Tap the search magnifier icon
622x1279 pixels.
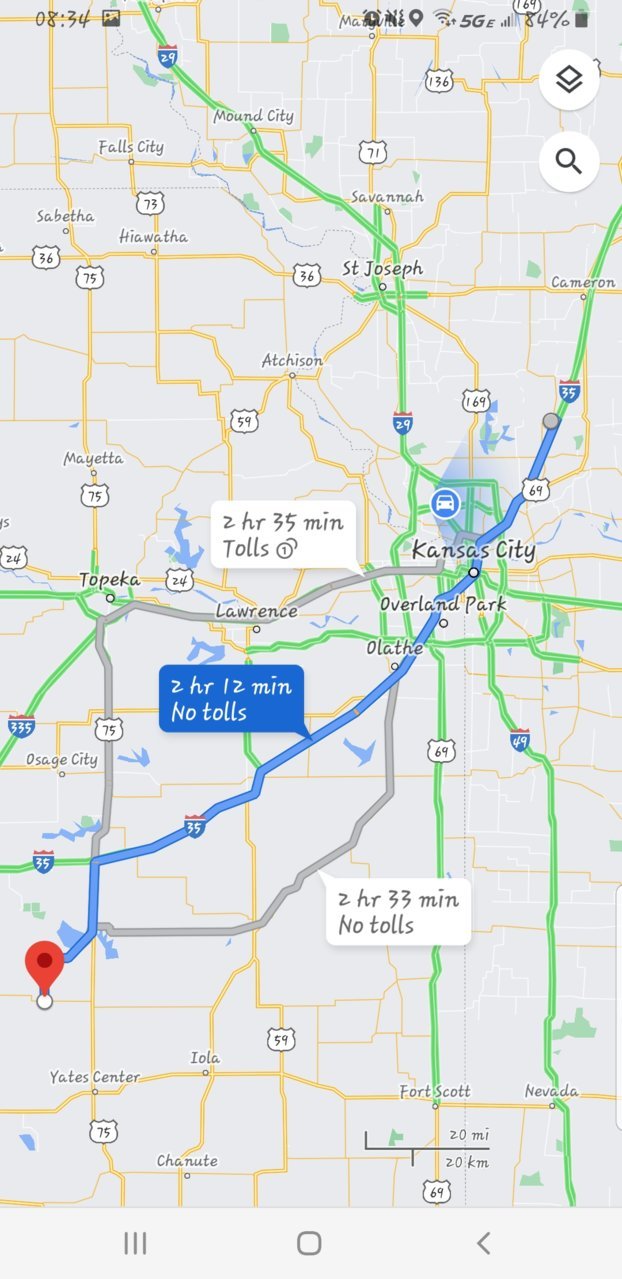pos(569,161)
